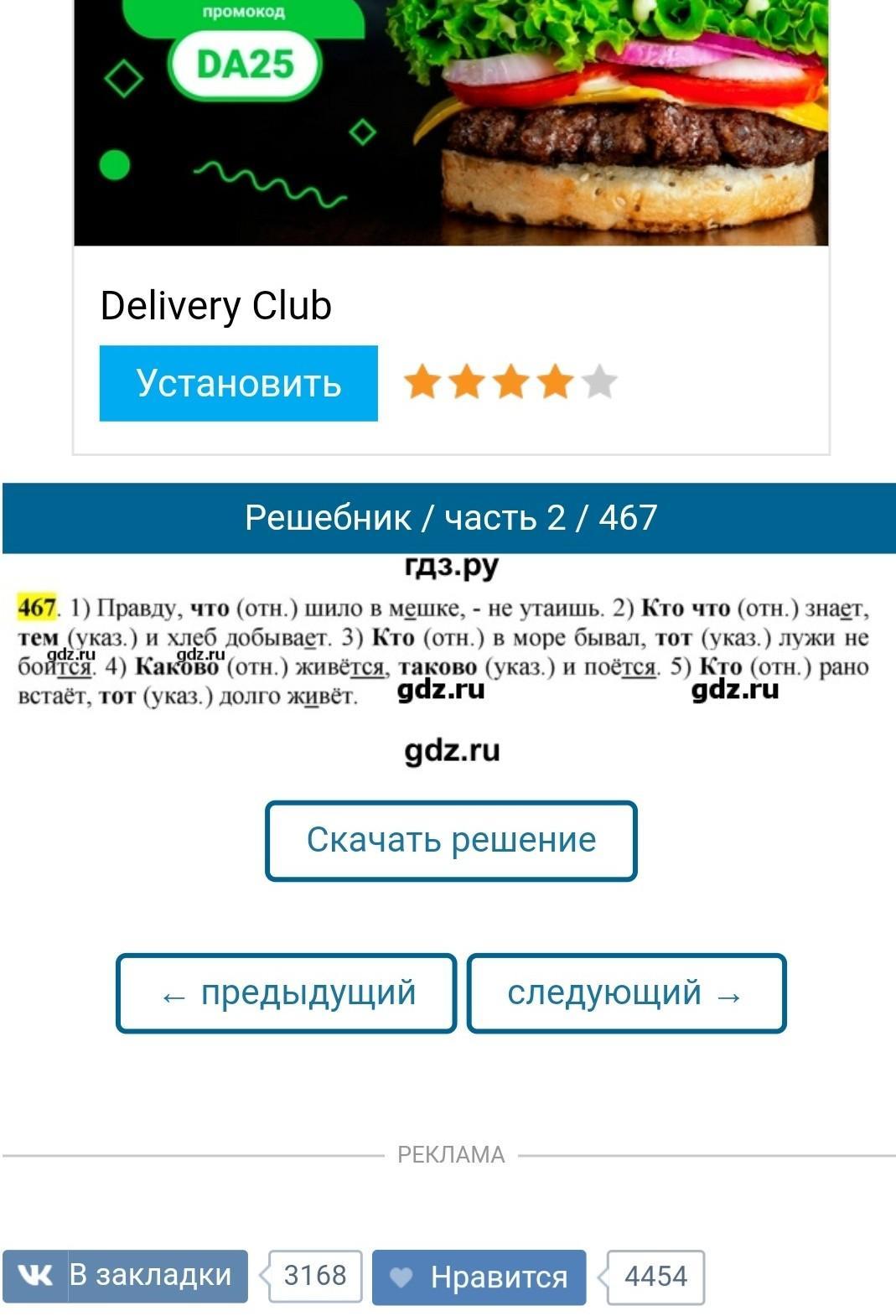This screenshot has height=1316, width=896.
Task: Go to the previous exercise (предыдущий)
Action: (286, 993)
